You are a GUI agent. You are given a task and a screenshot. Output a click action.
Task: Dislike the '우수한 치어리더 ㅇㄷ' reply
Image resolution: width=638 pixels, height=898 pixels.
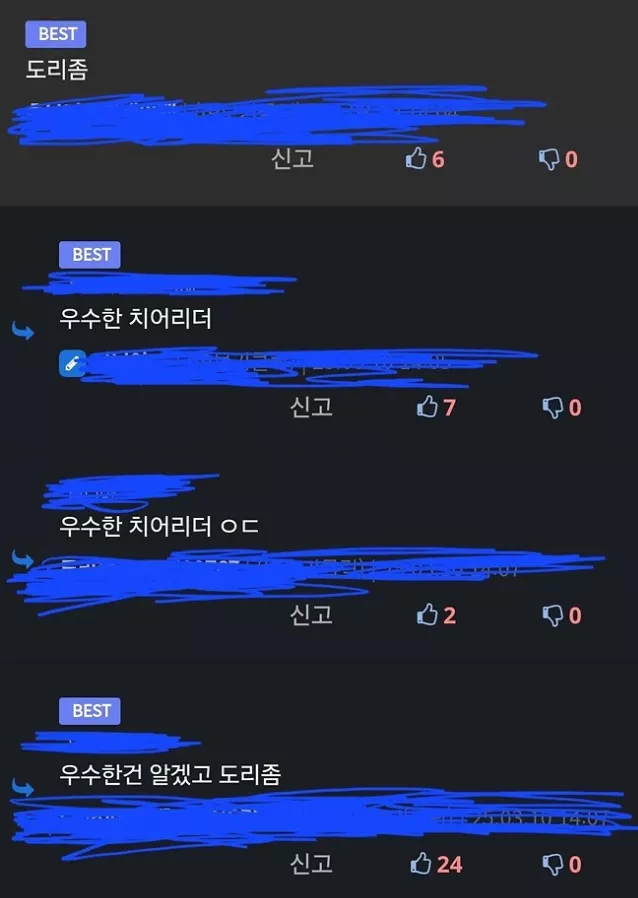pos(553,615)
